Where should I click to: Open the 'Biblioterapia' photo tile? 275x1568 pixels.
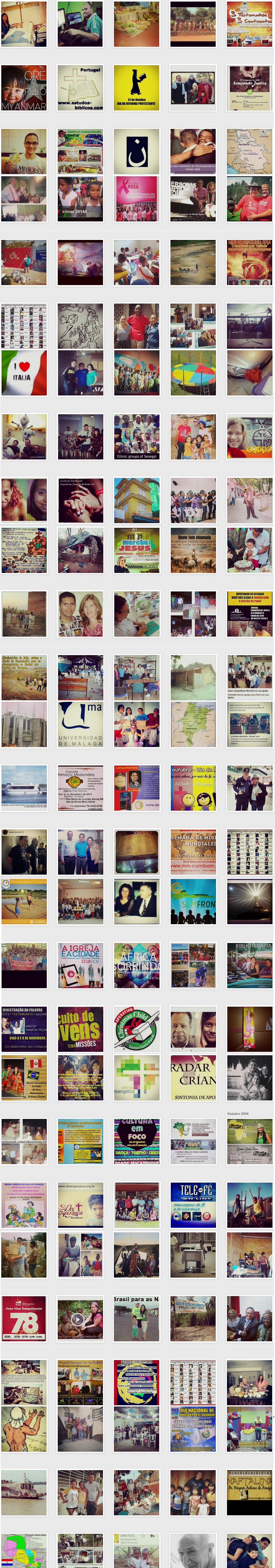[x=249, y=965]
